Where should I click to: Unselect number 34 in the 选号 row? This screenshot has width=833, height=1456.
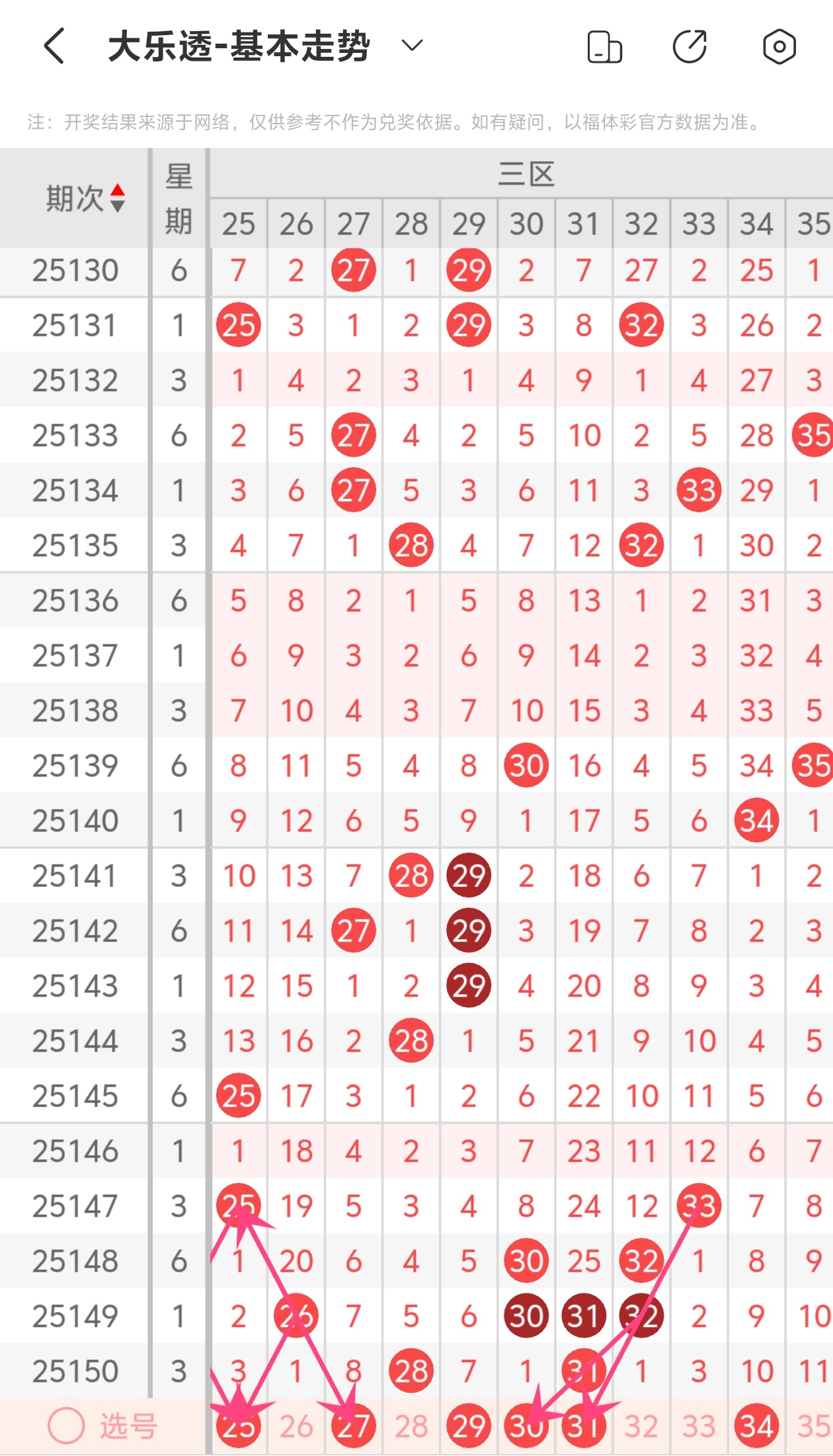[x=756, y=1426]
